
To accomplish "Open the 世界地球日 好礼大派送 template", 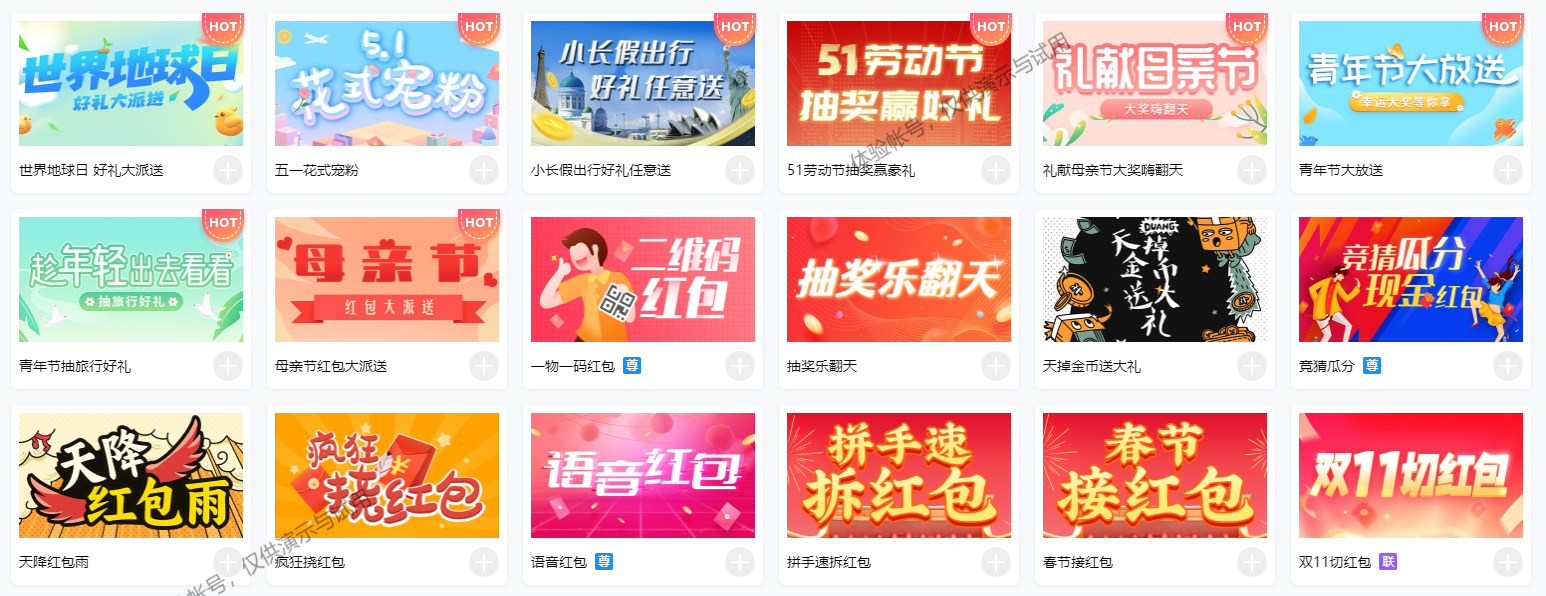I will (131, 83).
